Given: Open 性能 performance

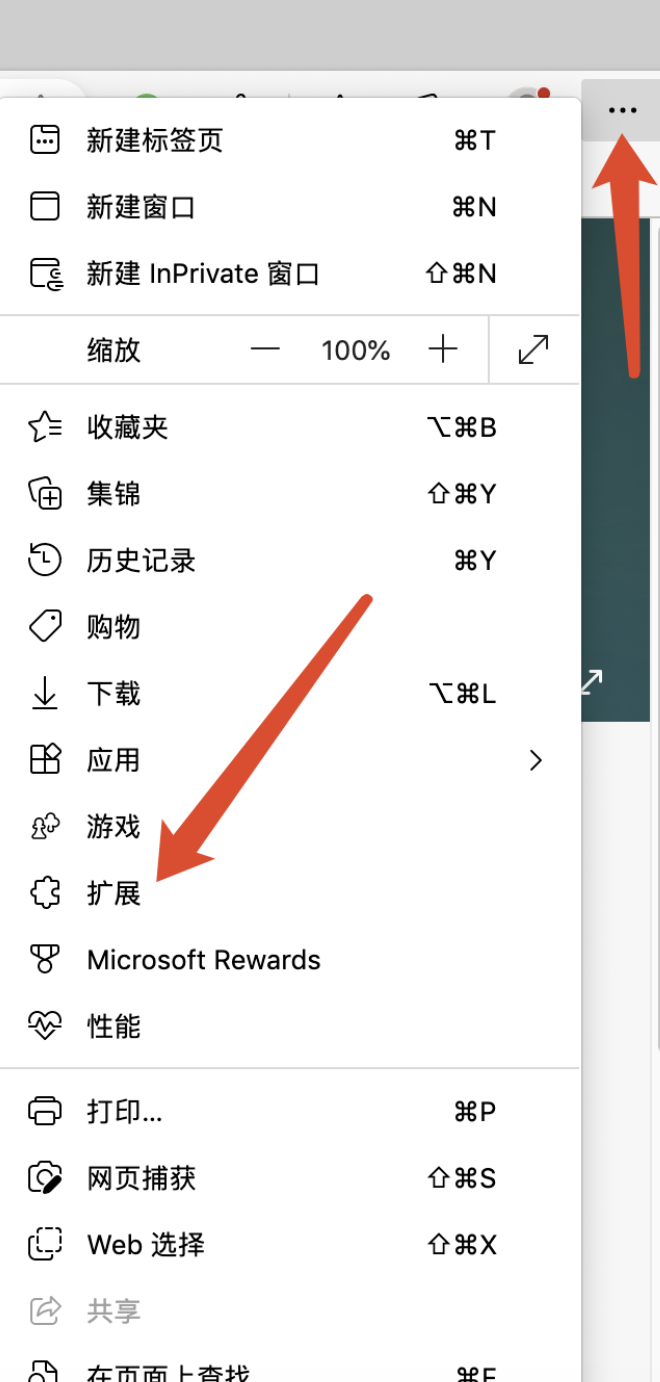Looking at the screenshot, I should [x=113, y=1026].
